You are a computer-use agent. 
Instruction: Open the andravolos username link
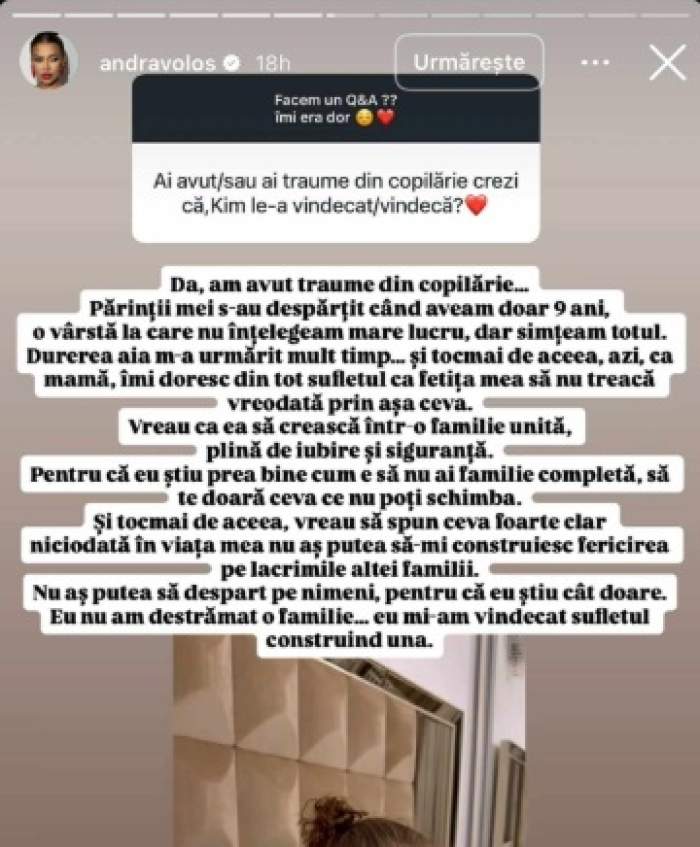[158, 63]
